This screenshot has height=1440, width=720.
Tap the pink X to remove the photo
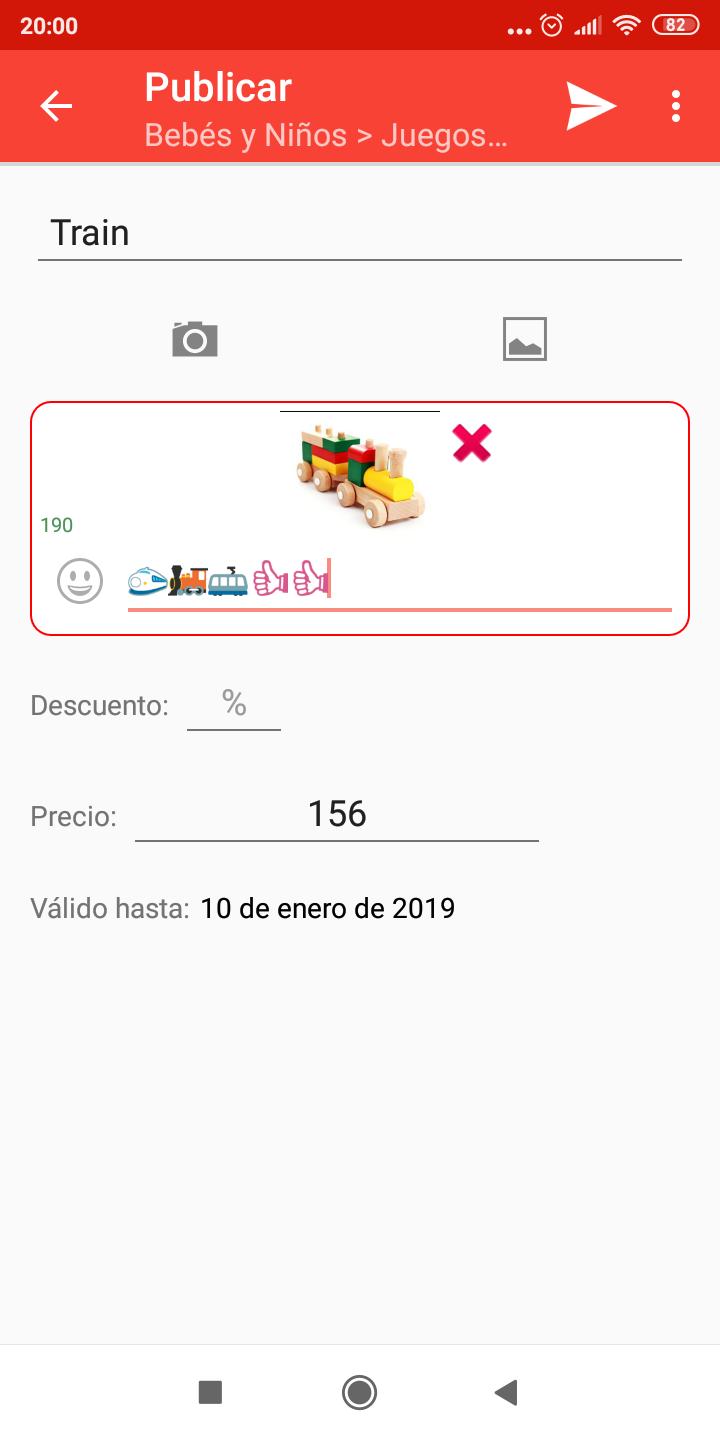pos(470,443)
